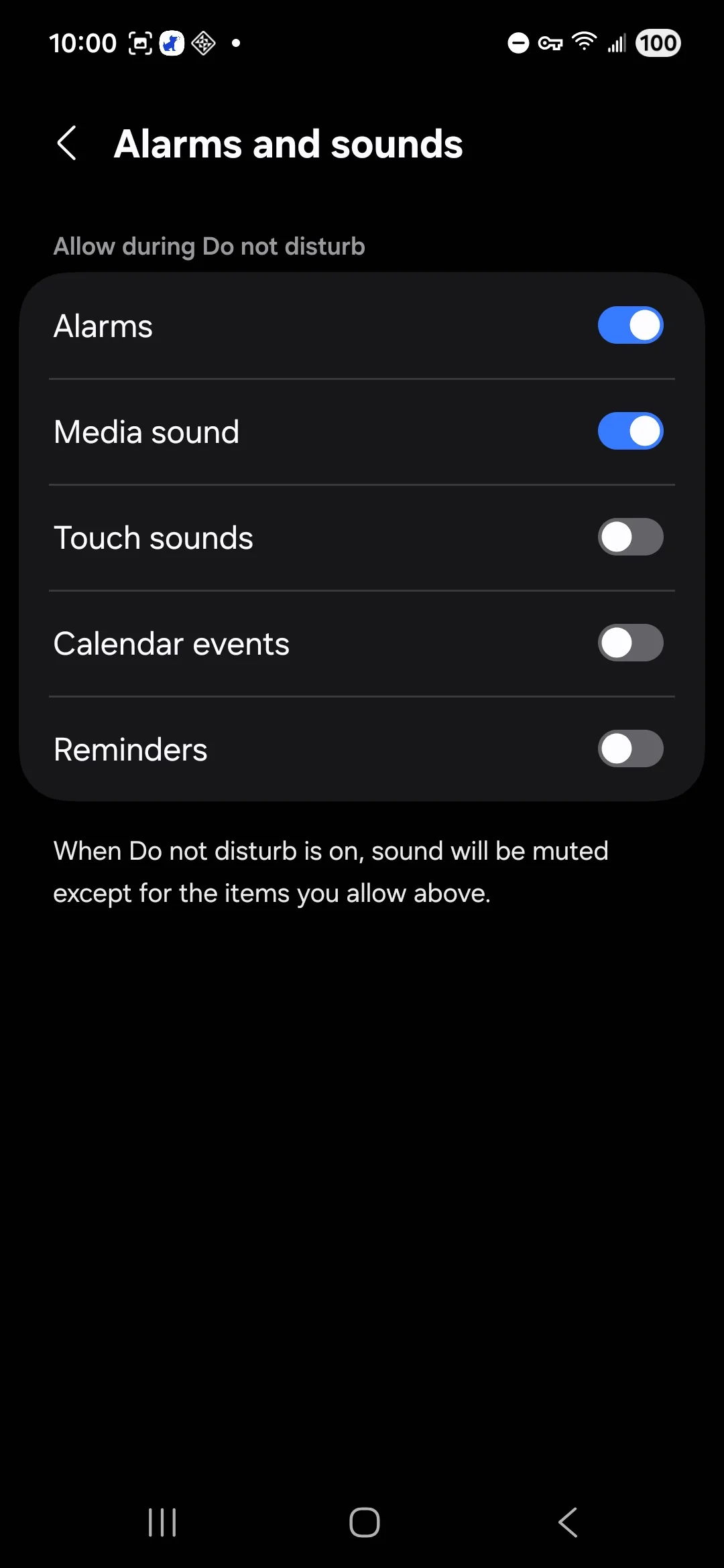Enable Touch sounds
Image resolution: width=724 pixels, height=1568 pixels.
(630, 537)
